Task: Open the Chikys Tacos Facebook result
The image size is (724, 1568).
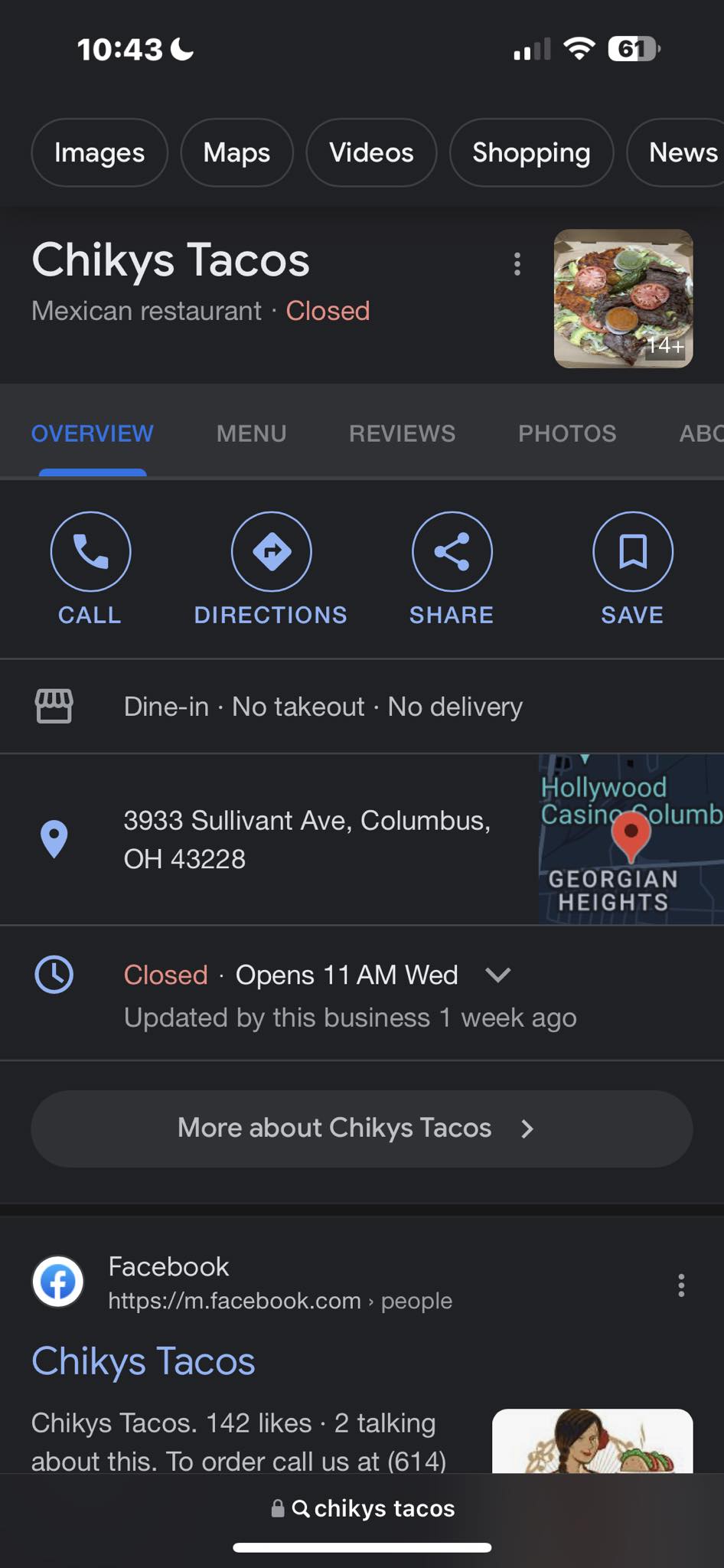Action: pos(143,1361)
